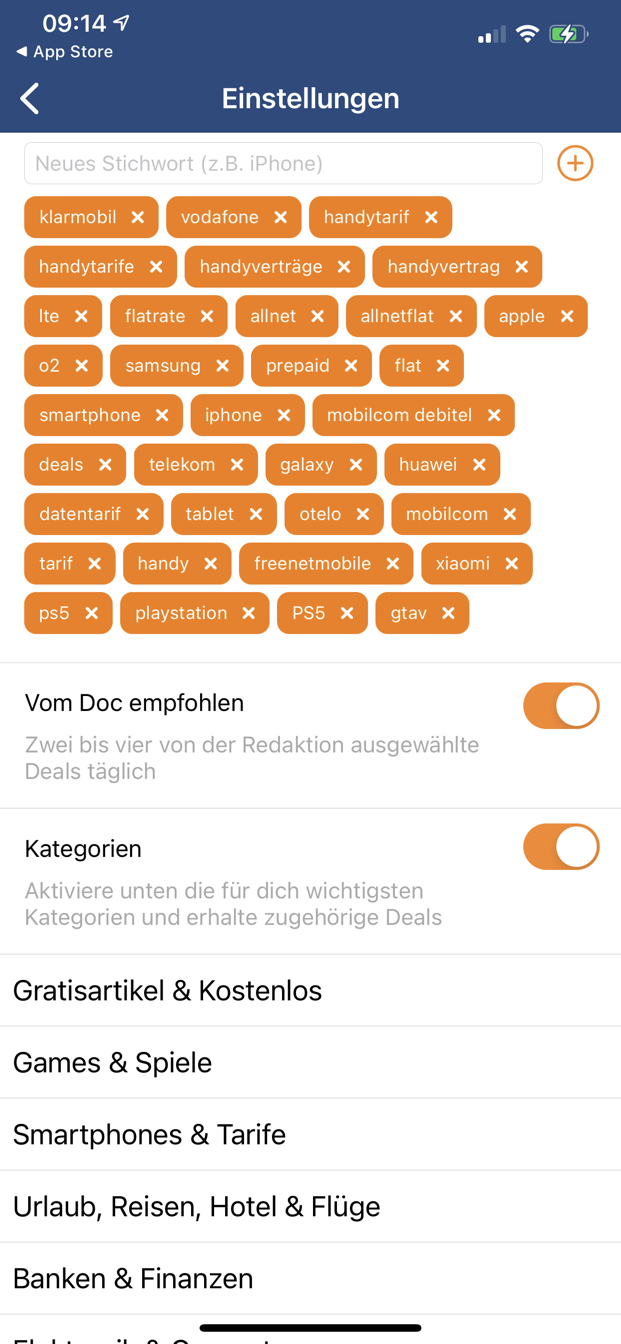The height and width of the screenshot is (1344, 621).
Task: Delete the huawei keyword chip
Action: coord(479,465)
